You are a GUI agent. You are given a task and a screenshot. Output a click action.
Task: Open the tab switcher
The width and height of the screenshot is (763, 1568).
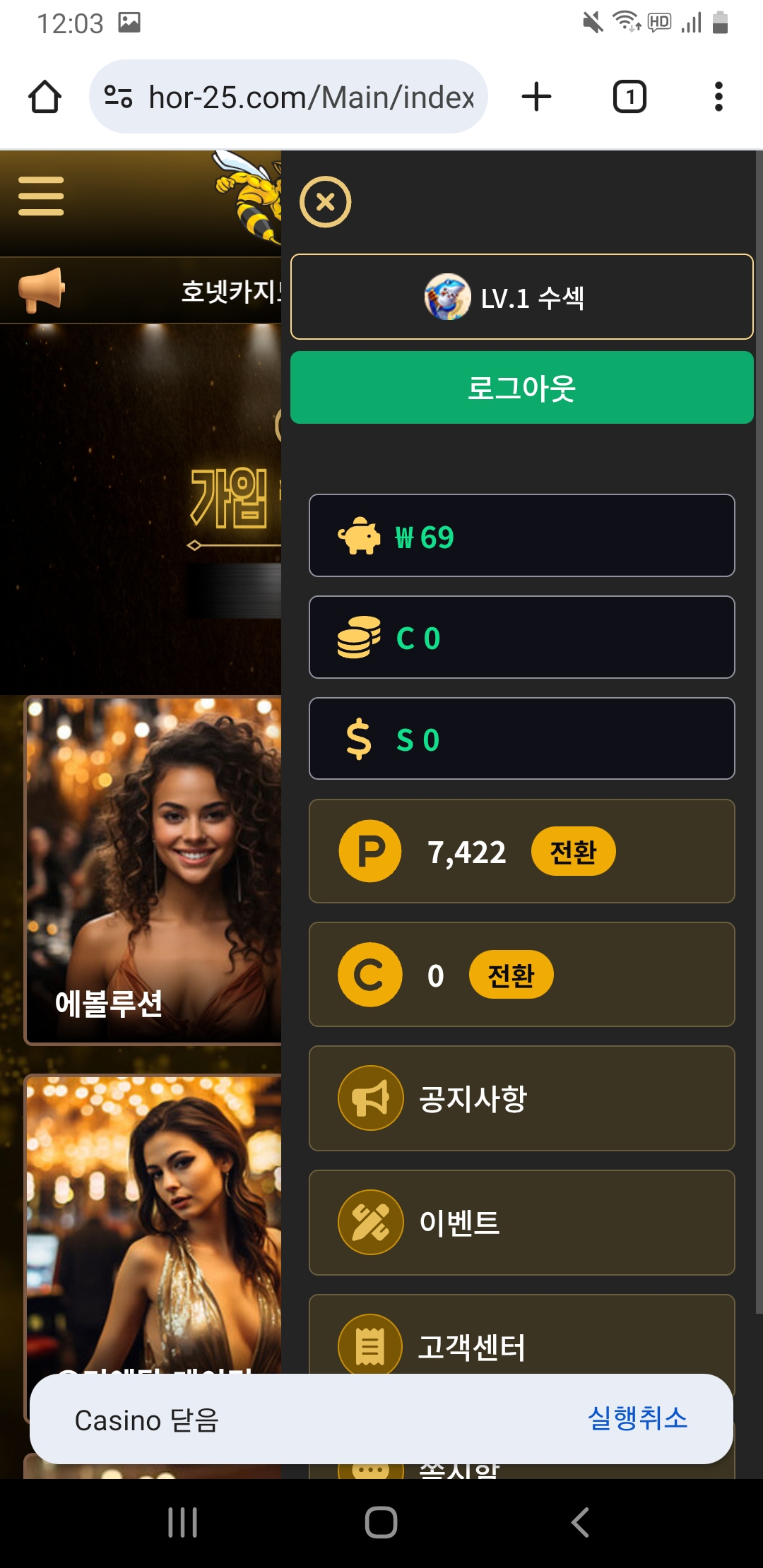point(629,97)
